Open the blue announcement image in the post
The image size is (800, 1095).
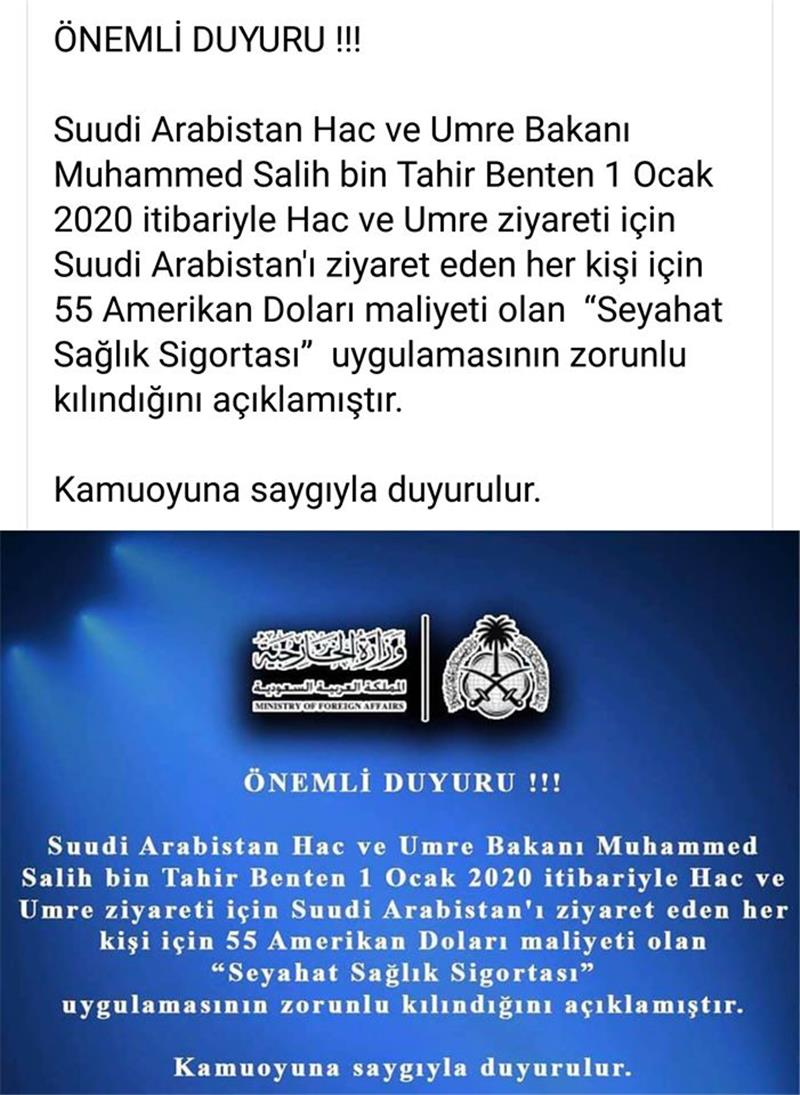pos(400,812)
